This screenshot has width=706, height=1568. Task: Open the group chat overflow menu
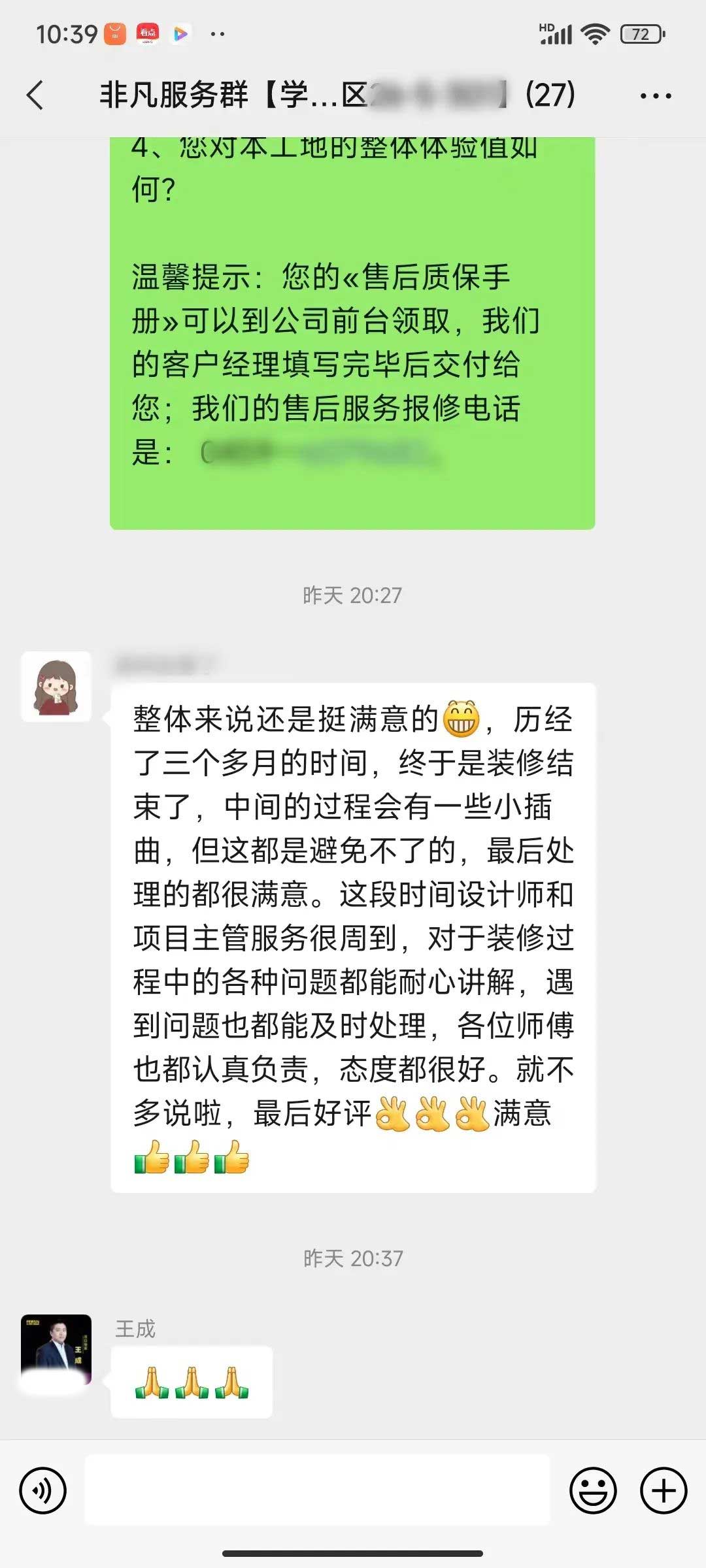pyautogui.click(x=655, y=96)
